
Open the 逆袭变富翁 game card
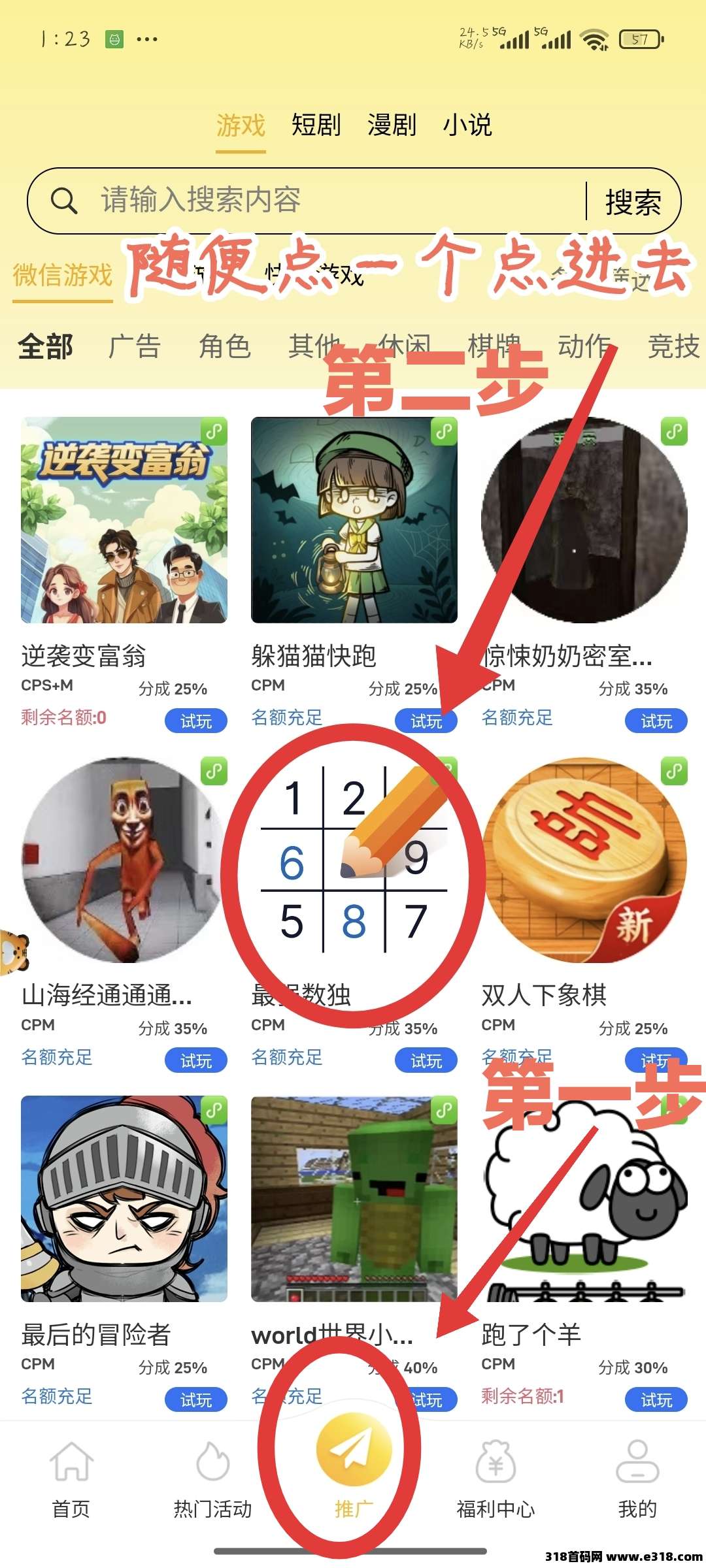click(x=124, y=520)
